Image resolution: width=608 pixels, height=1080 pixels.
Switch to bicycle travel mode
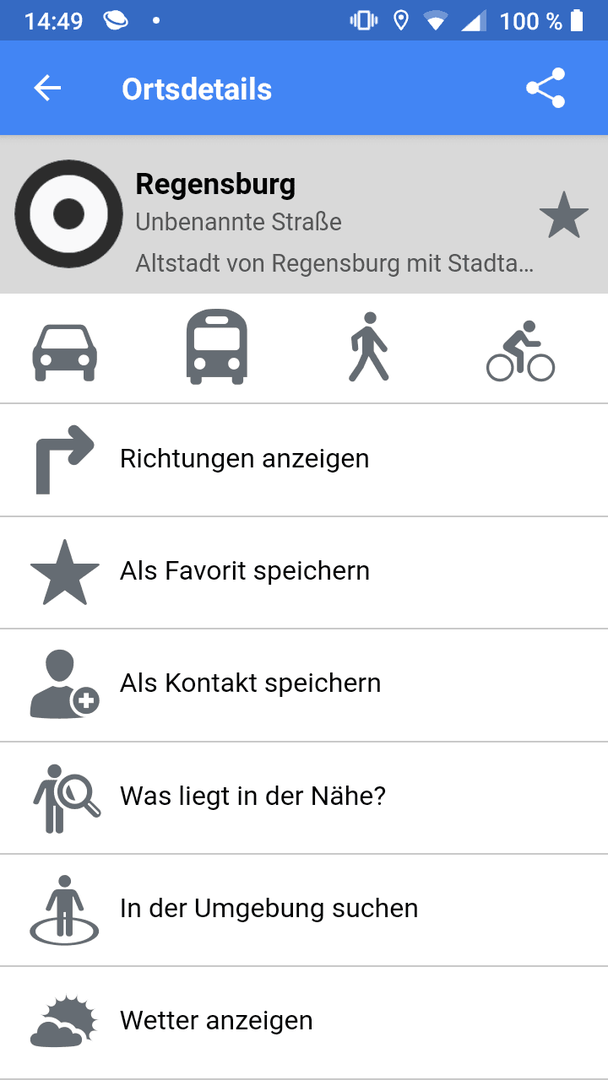521,351
